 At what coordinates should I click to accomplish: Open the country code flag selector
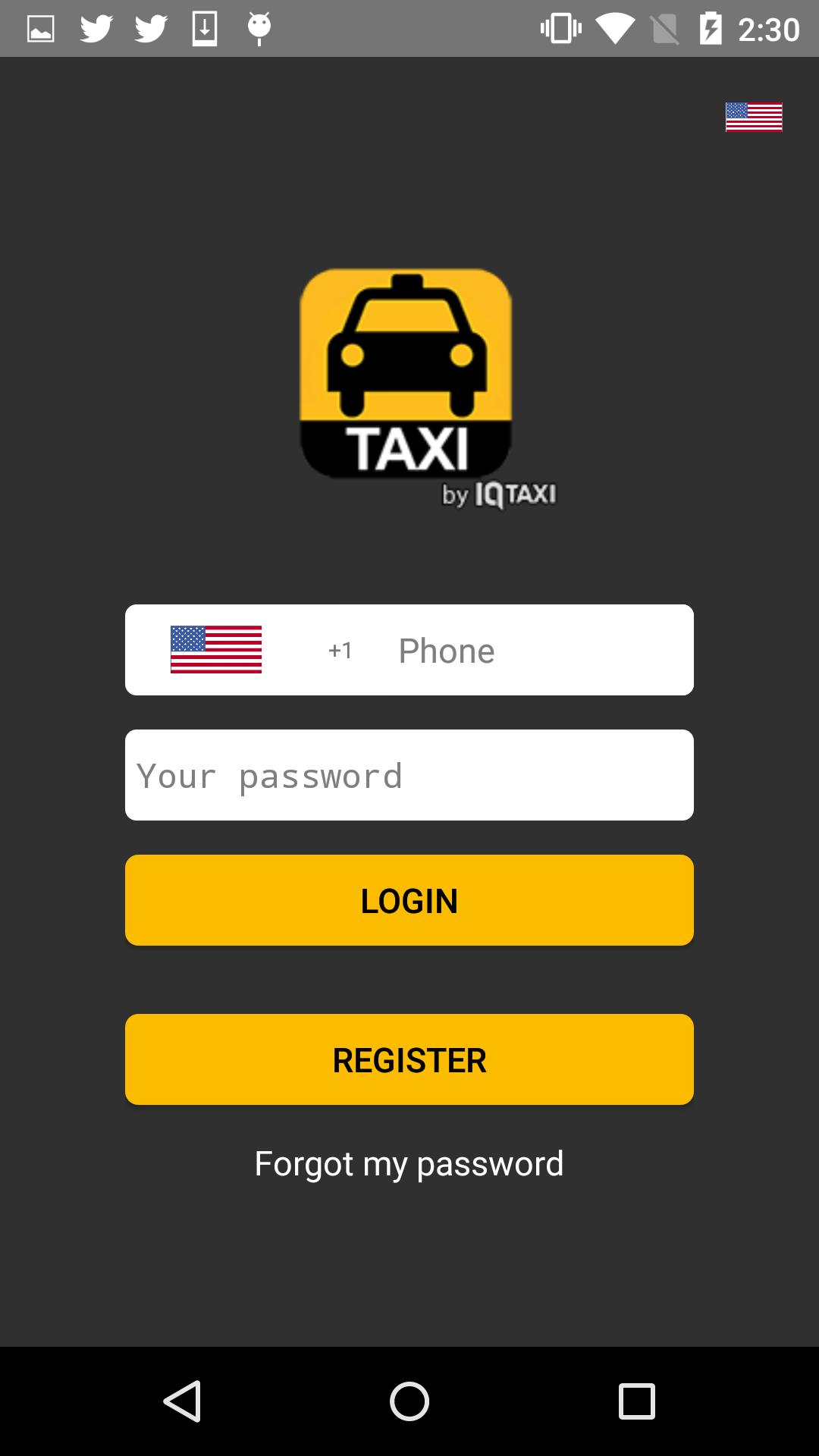coord(215,650)
